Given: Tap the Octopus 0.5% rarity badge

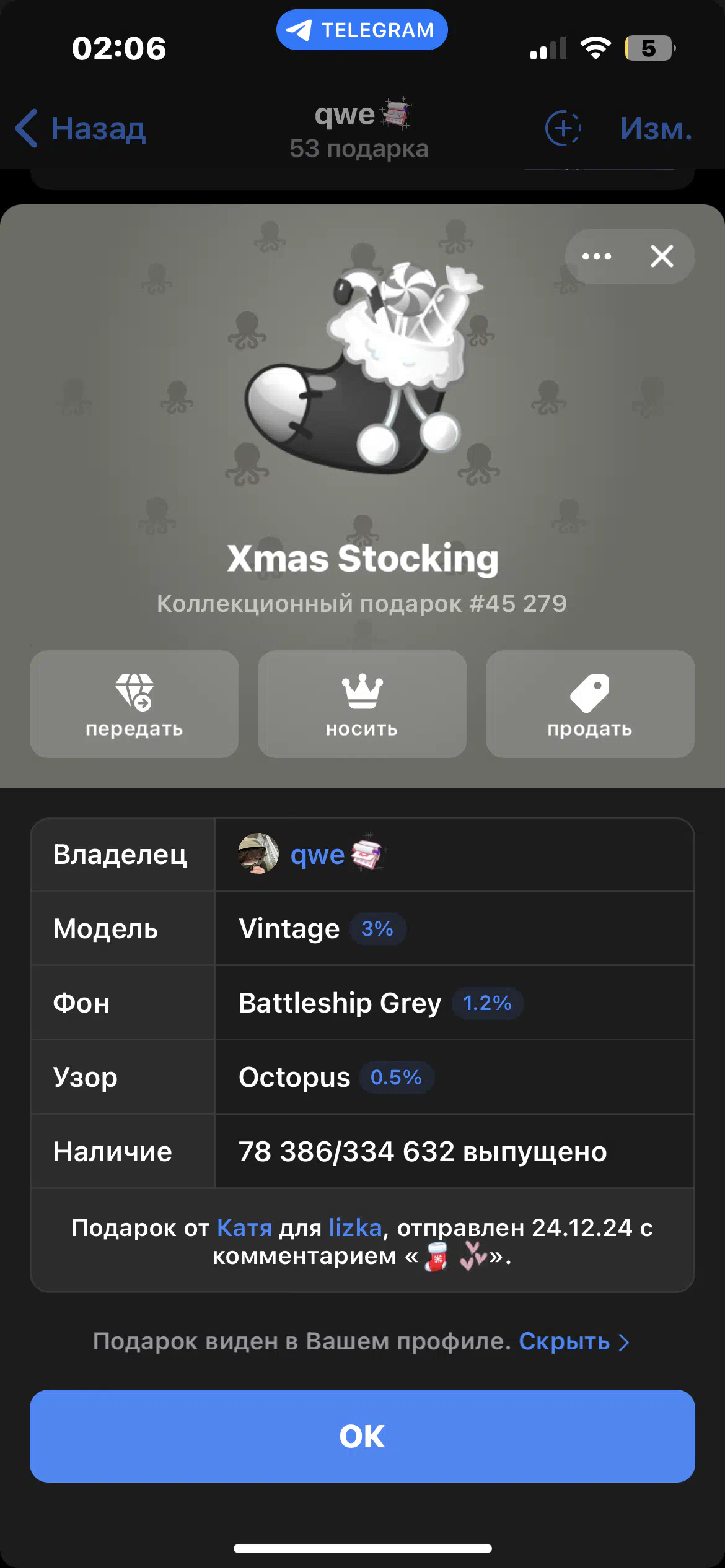Looking at the screenshot, I should (x=396, y=1078).
